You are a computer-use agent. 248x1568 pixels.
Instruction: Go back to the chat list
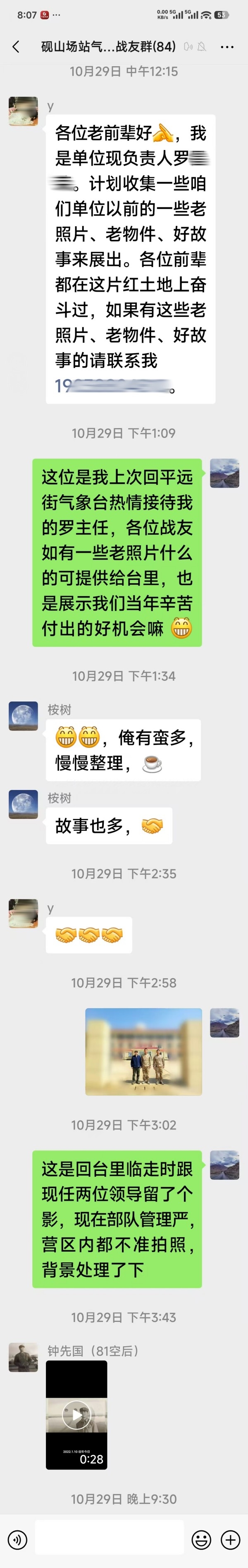(16, 46)
